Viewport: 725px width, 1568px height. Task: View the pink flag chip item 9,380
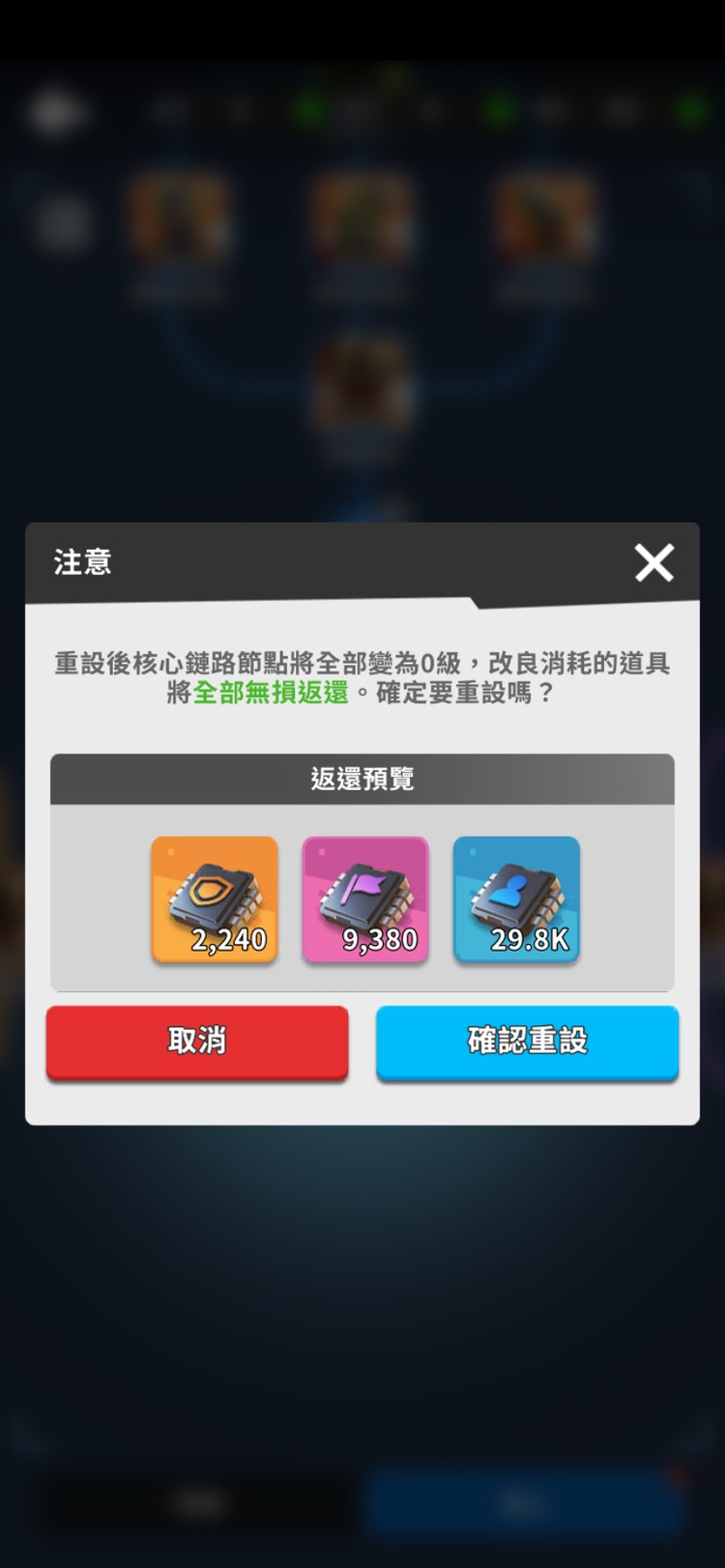pos(365,899)
